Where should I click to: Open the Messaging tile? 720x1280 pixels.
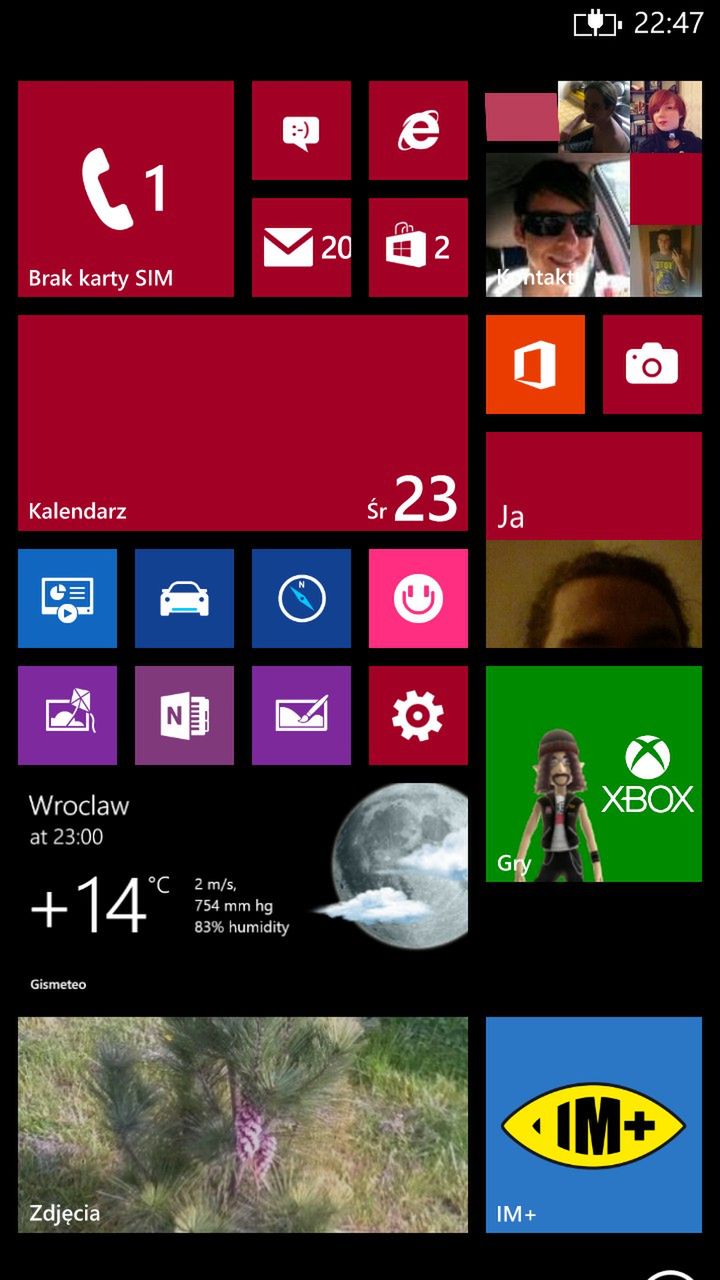(x=301, y=131)
